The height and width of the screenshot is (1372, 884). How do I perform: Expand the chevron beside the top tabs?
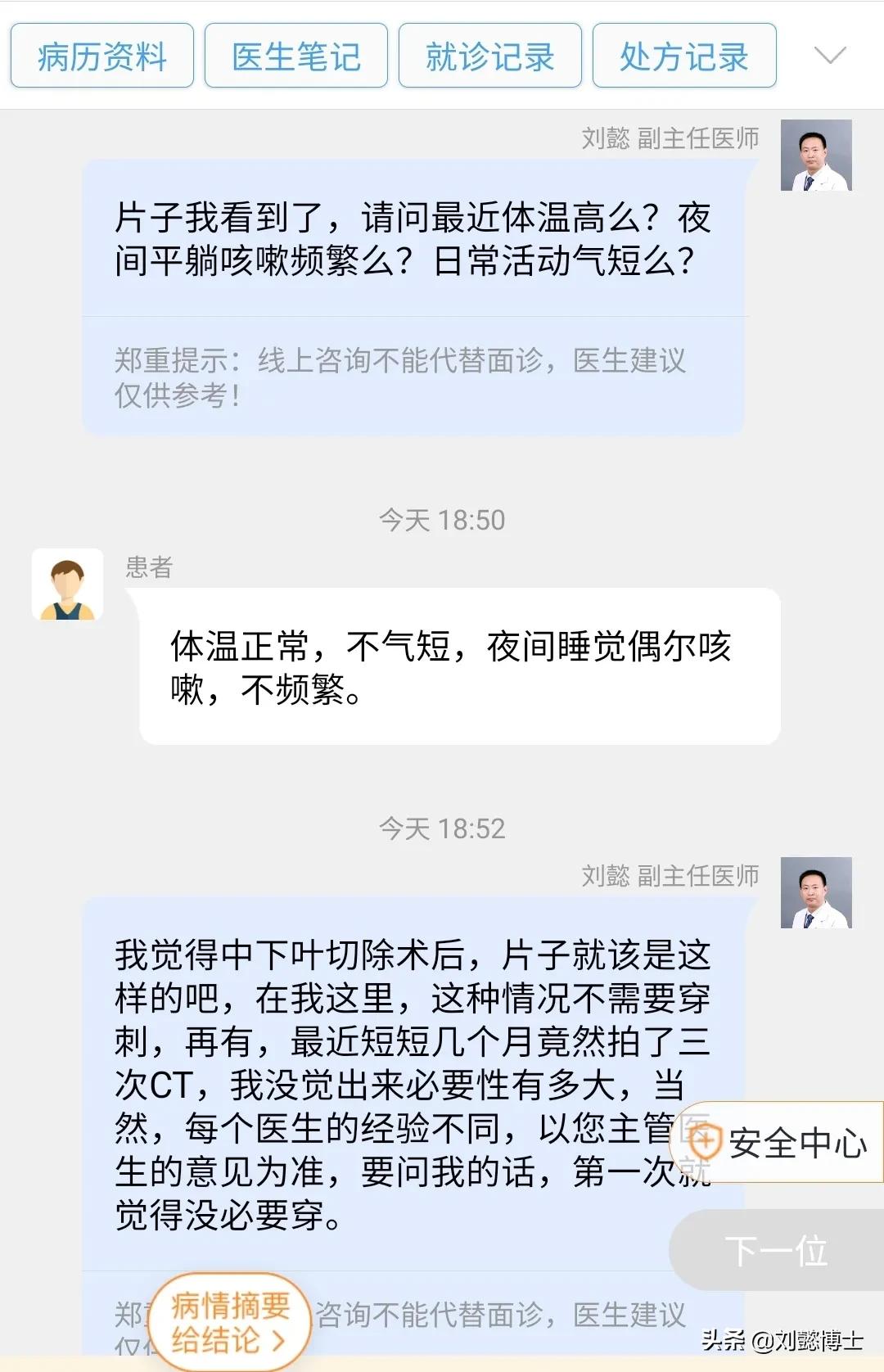pyautogui.click(x=829, y=56)
